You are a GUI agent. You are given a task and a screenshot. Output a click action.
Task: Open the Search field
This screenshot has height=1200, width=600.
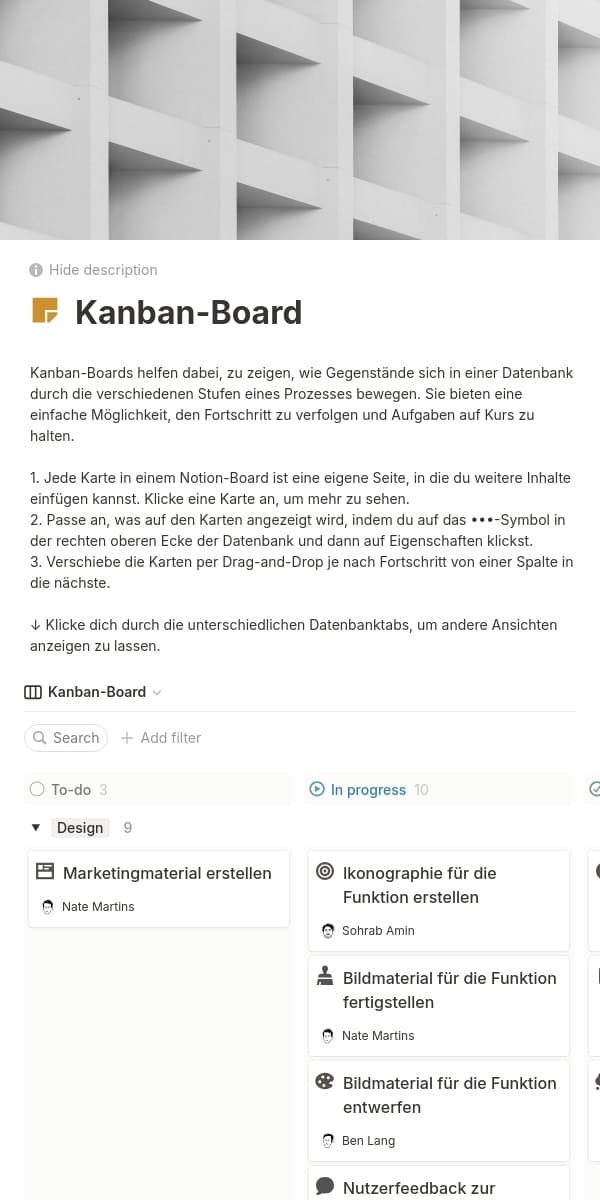click(66, 738)
